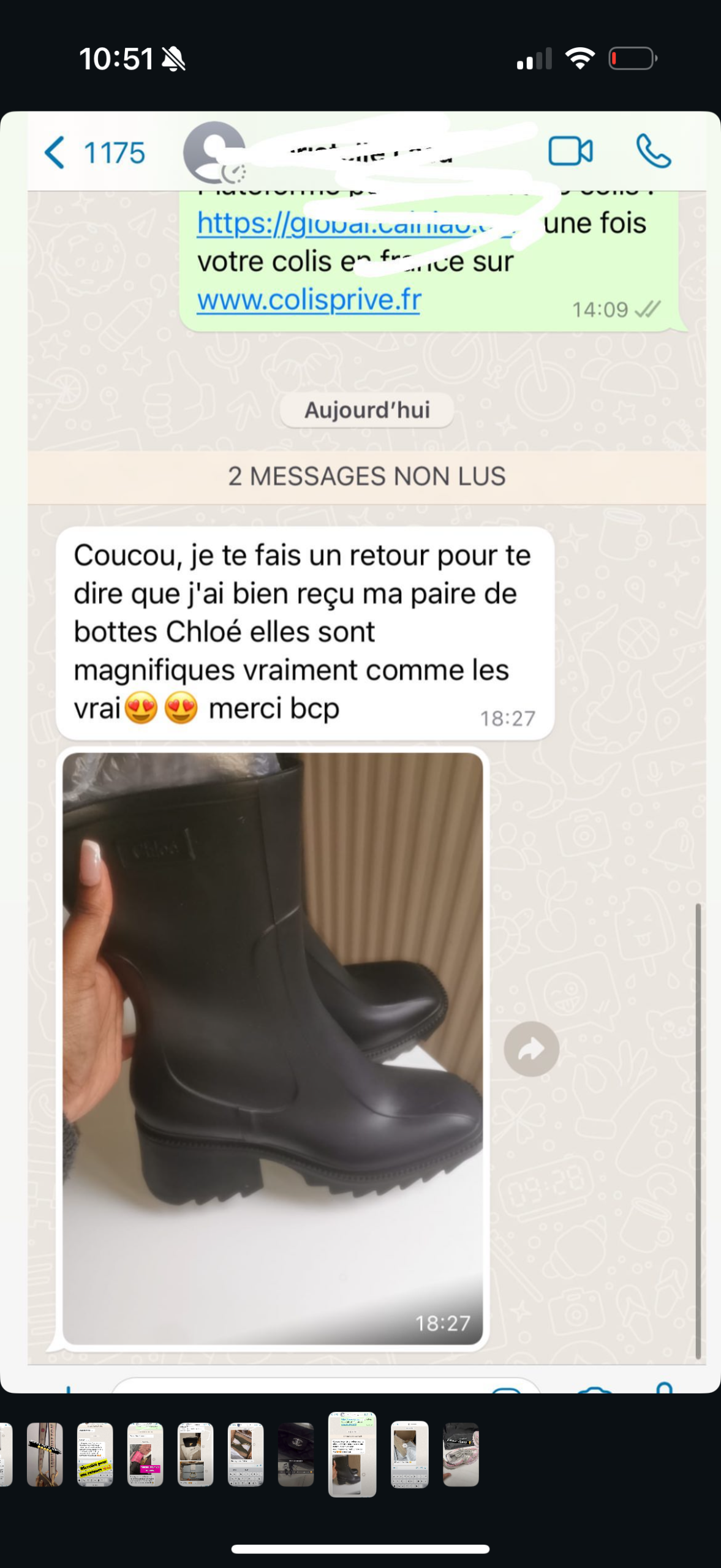Open the pink sneakers thumbnail

click(461, 1455)
